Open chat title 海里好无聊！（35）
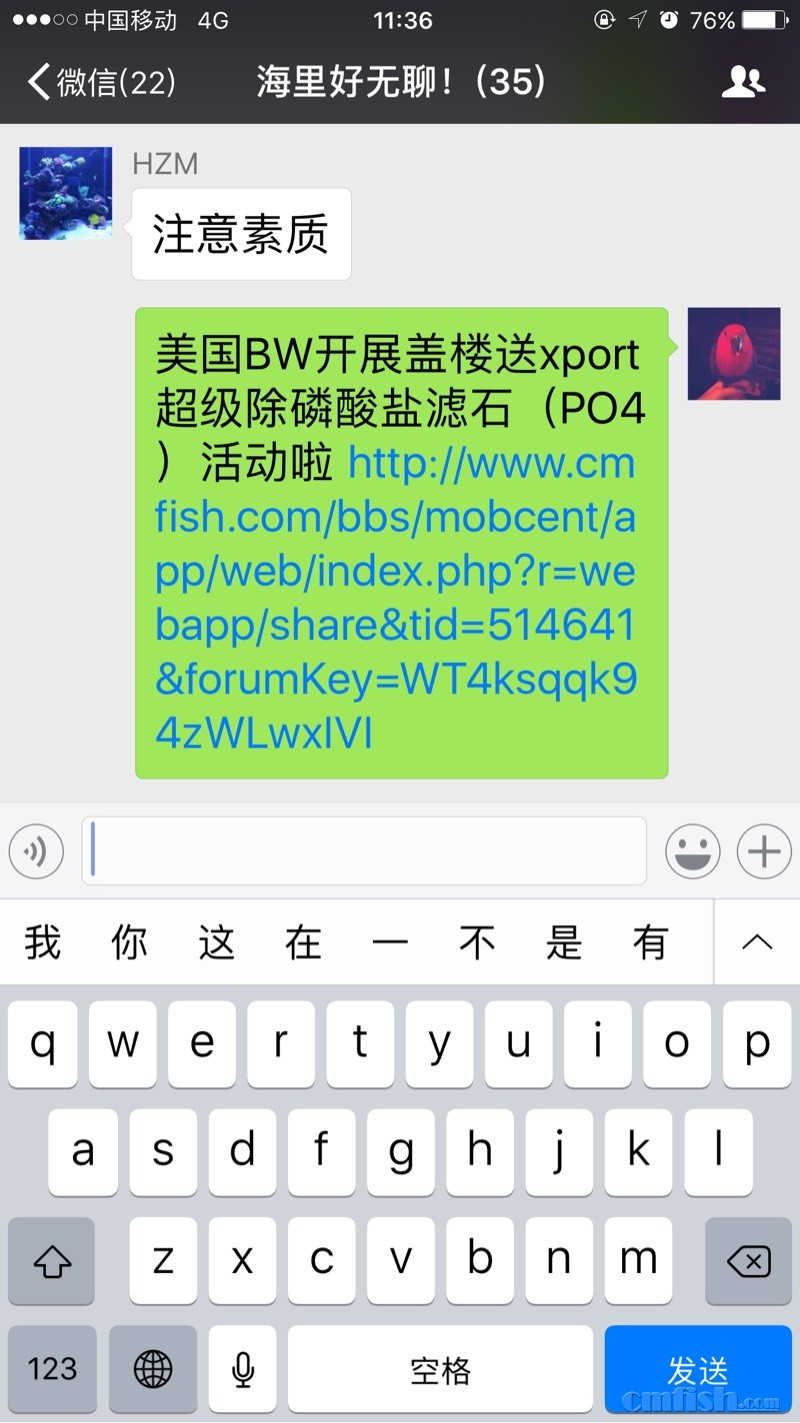The width and height of the screenshot is (800, 1423). [x=399, y=83]
